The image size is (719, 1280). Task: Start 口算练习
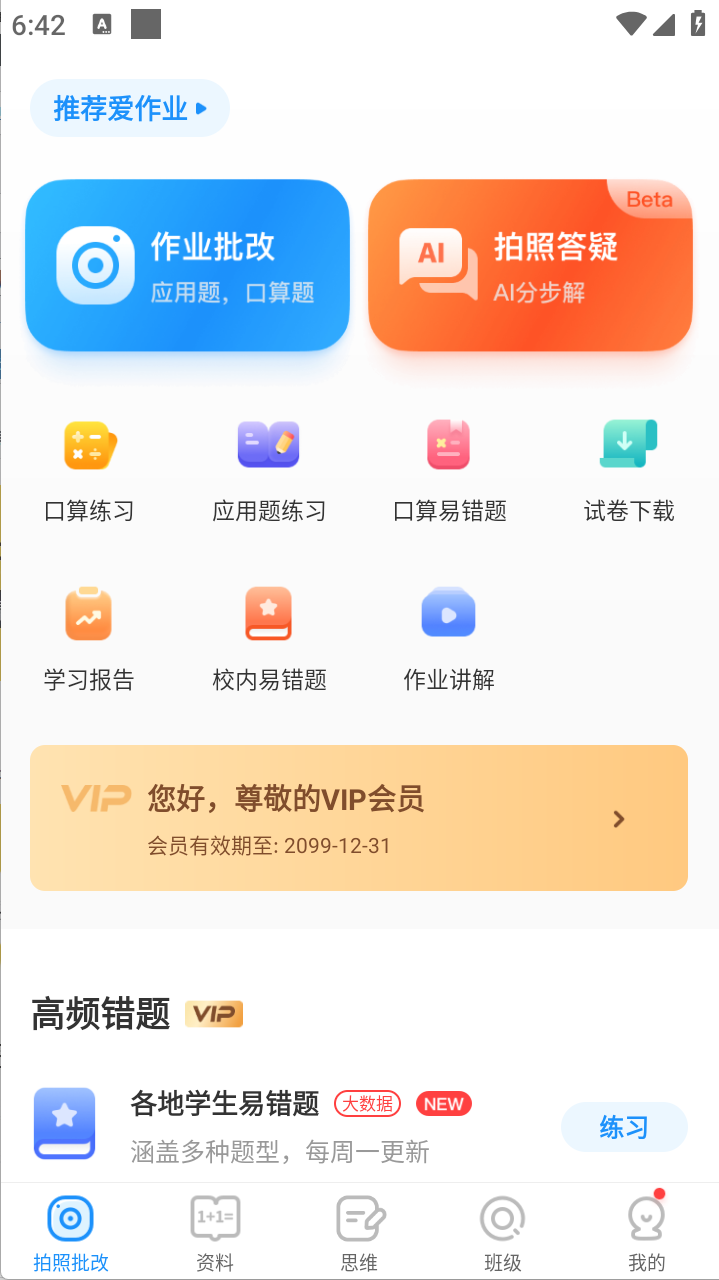coord(89,470)
